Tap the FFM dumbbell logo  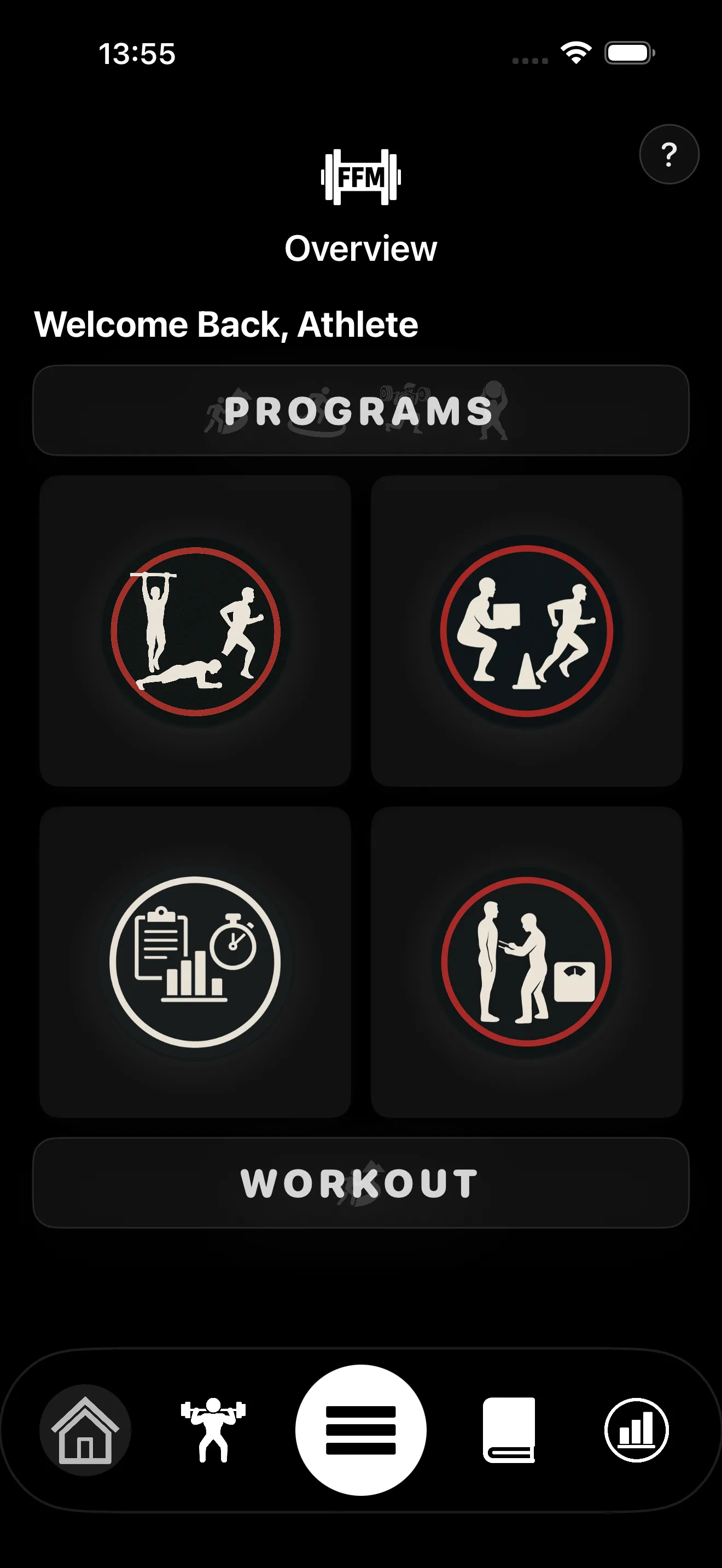[360, 176]
